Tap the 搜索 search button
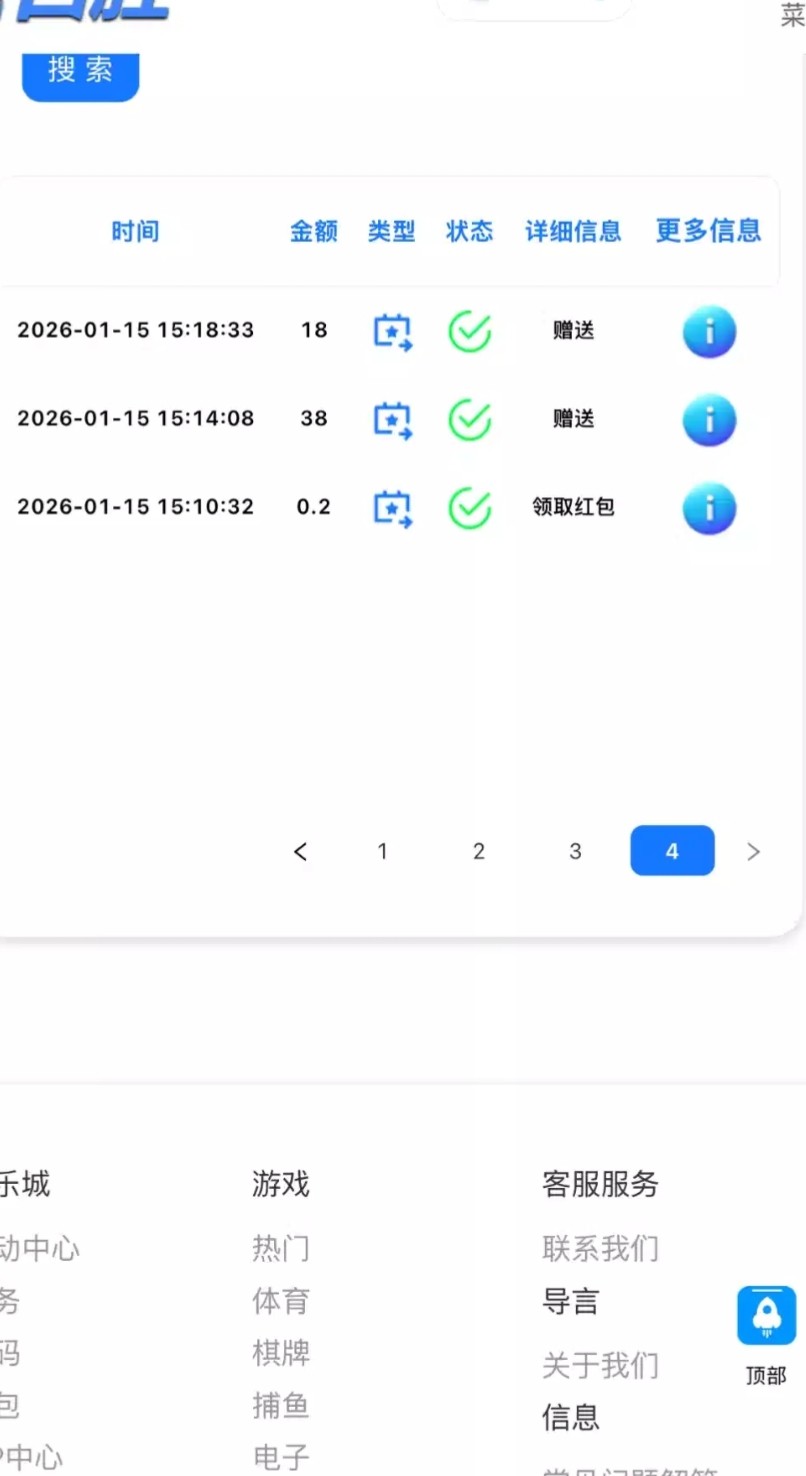The width and height of the screenshot is (806, 1476). click(80, 71)
